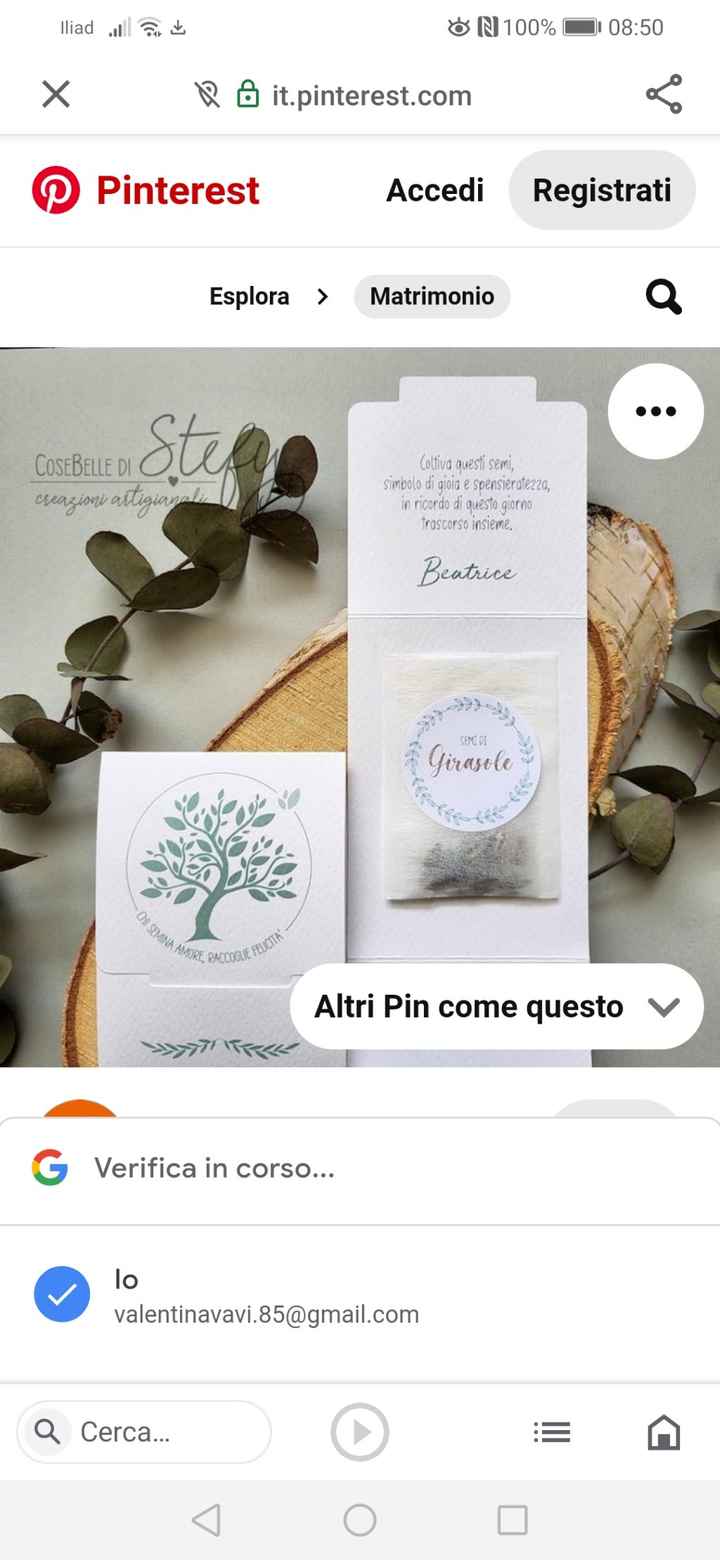720x1560 pixels.
Task: Click the Accedi link
Action: pyautogui.click(x=435, y=190)
